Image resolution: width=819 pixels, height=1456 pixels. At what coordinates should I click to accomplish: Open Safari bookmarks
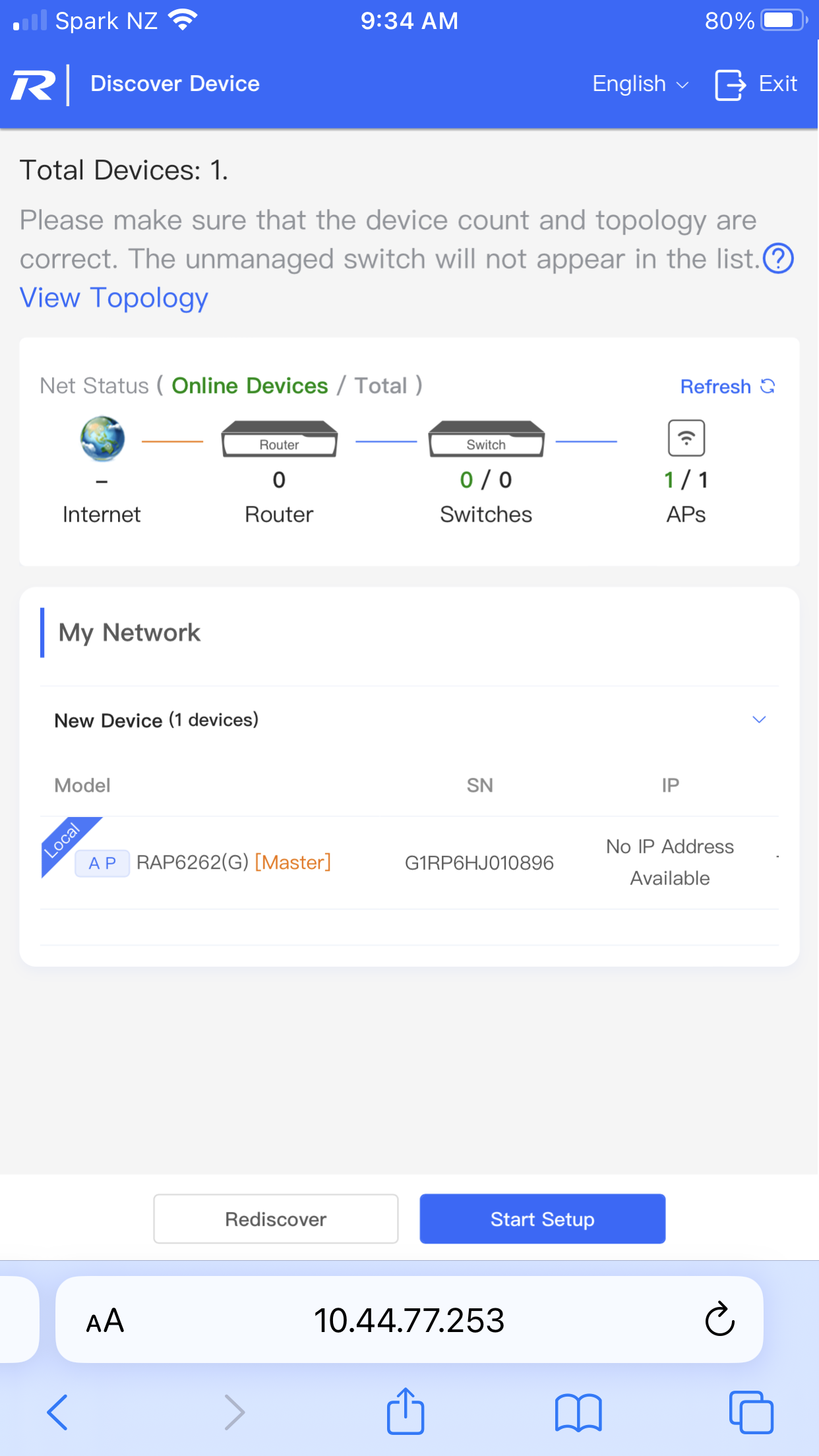click(578, 1412)
